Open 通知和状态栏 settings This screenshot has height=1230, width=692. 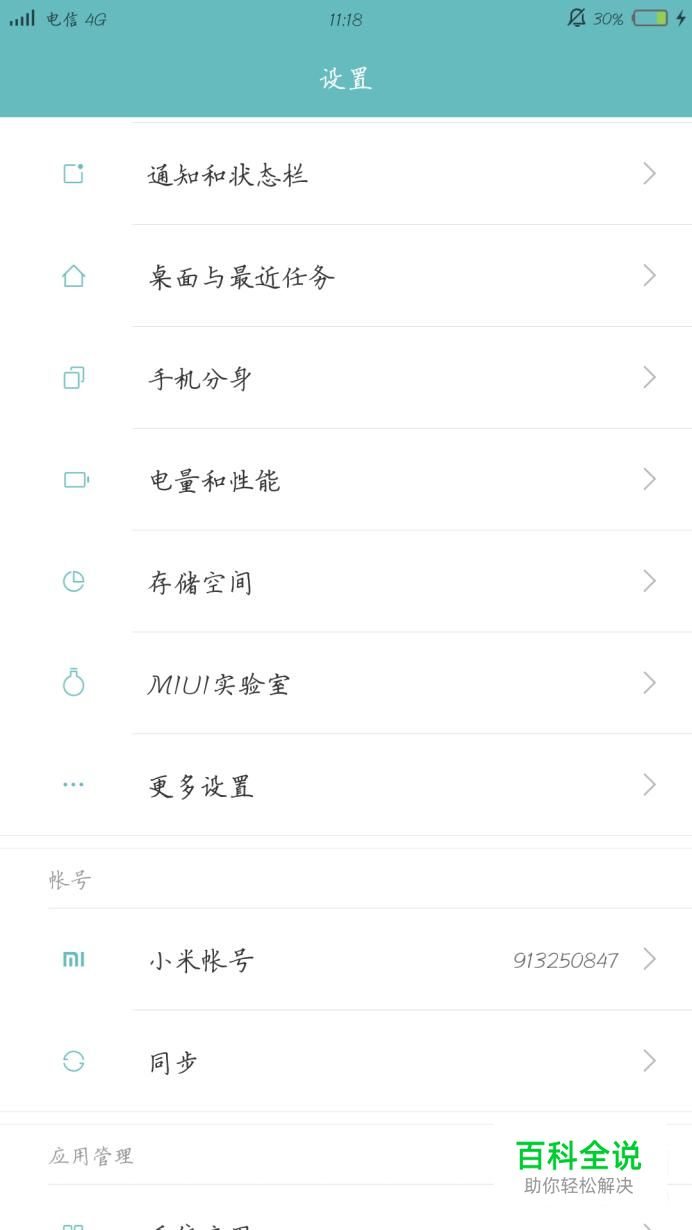(x=228, y=175)
